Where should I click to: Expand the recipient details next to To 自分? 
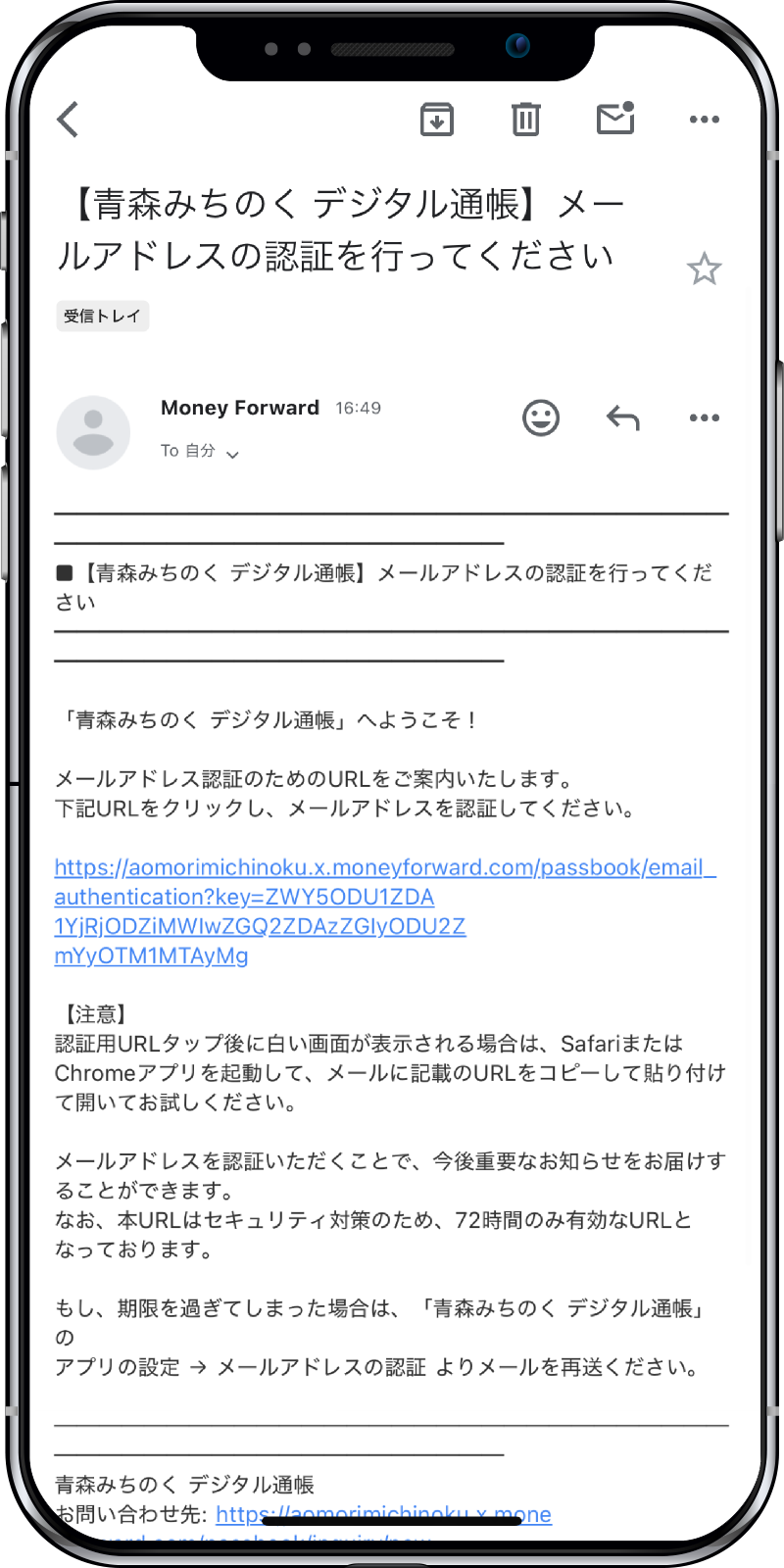pos(232,454)
